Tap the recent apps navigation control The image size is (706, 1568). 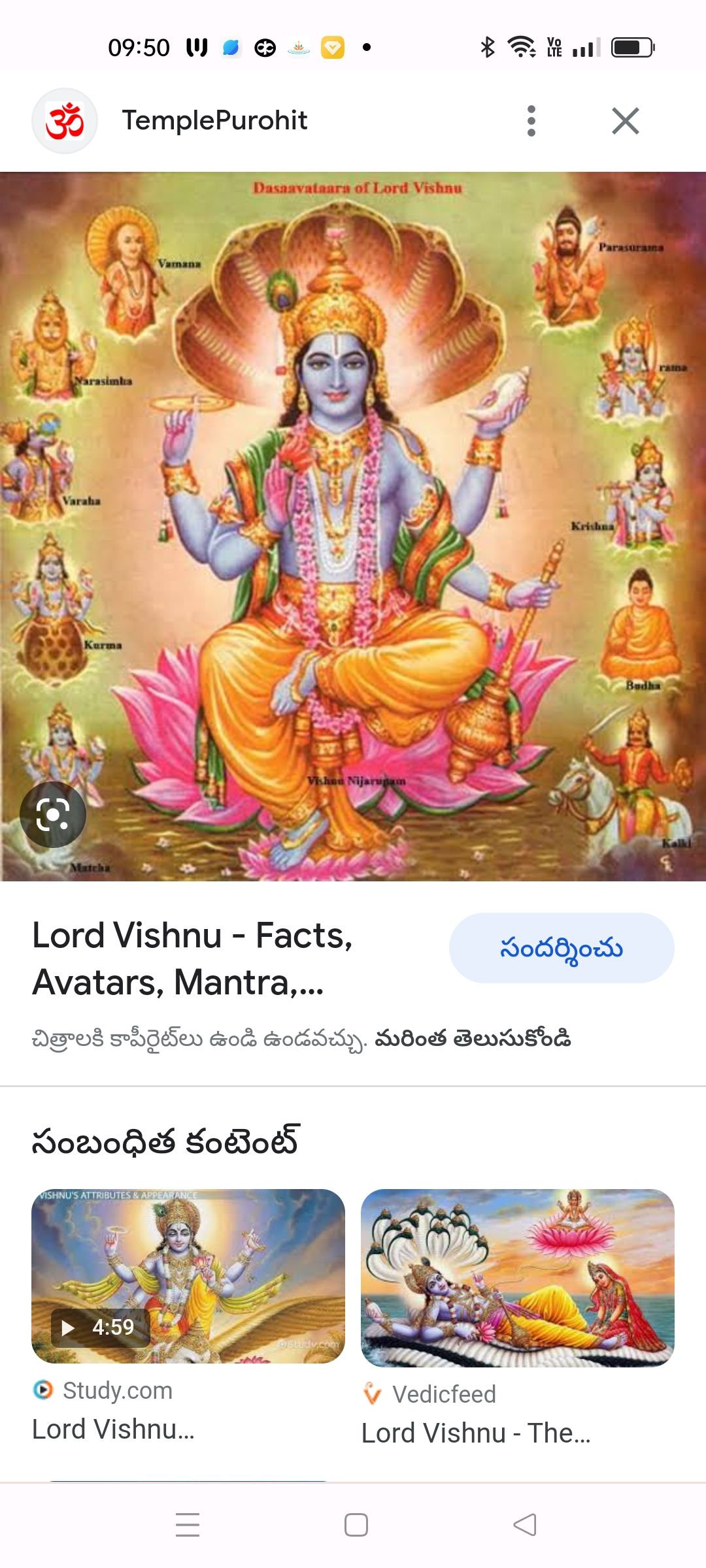187,1527
